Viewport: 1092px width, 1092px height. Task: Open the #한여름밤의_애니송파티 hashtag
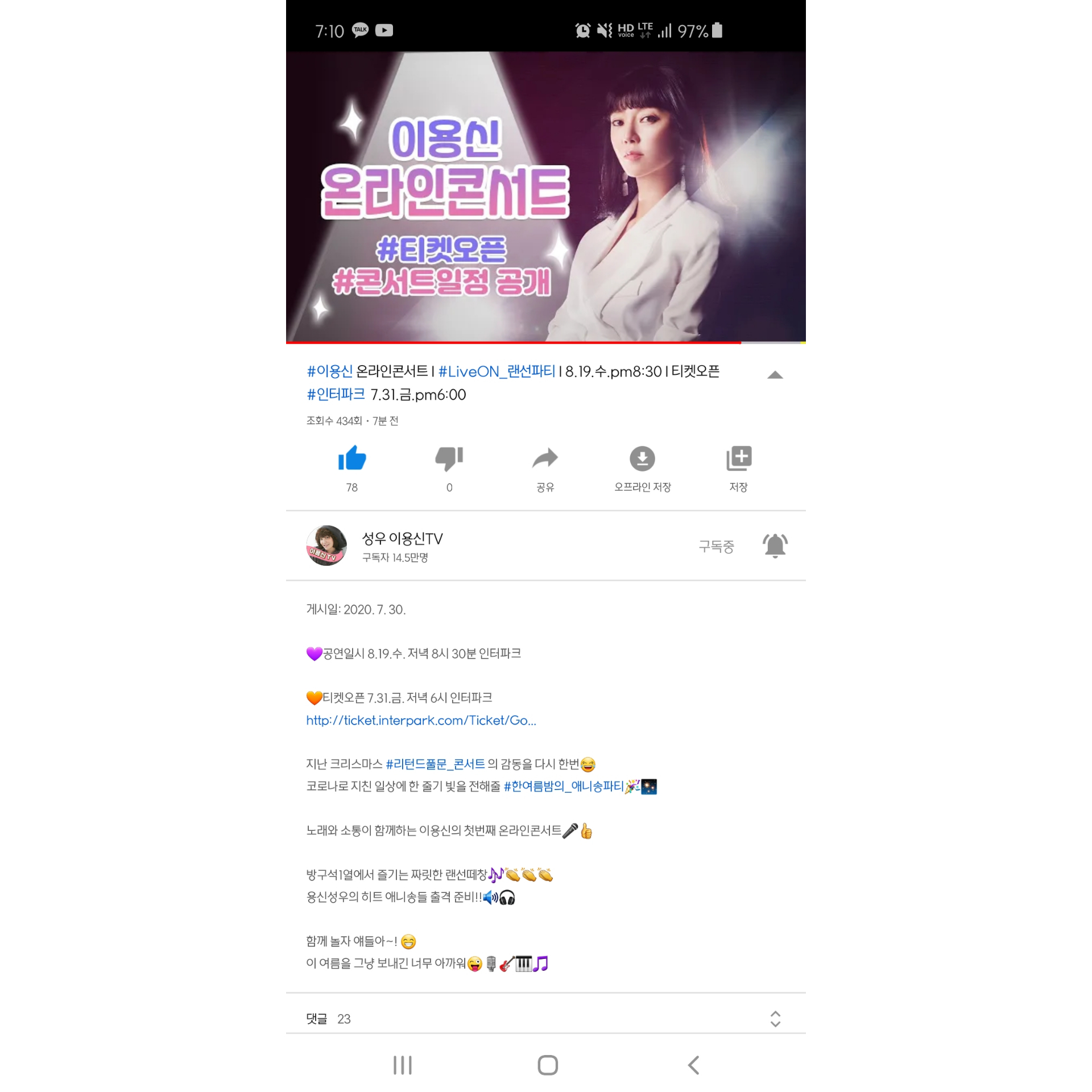tap(564, 786)
